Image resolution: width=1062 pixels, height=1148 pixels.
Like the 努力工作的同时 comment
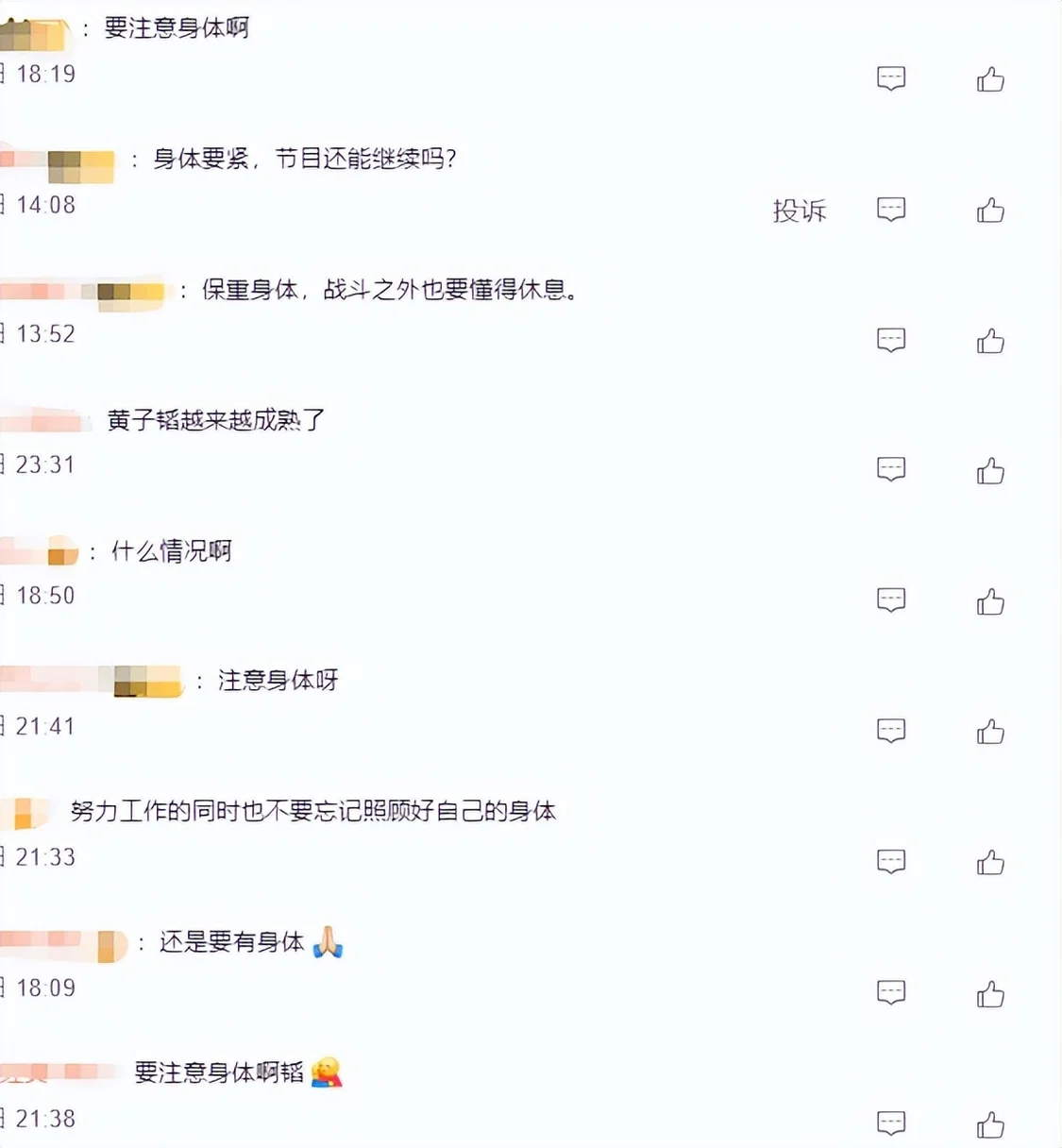point(990,863)
